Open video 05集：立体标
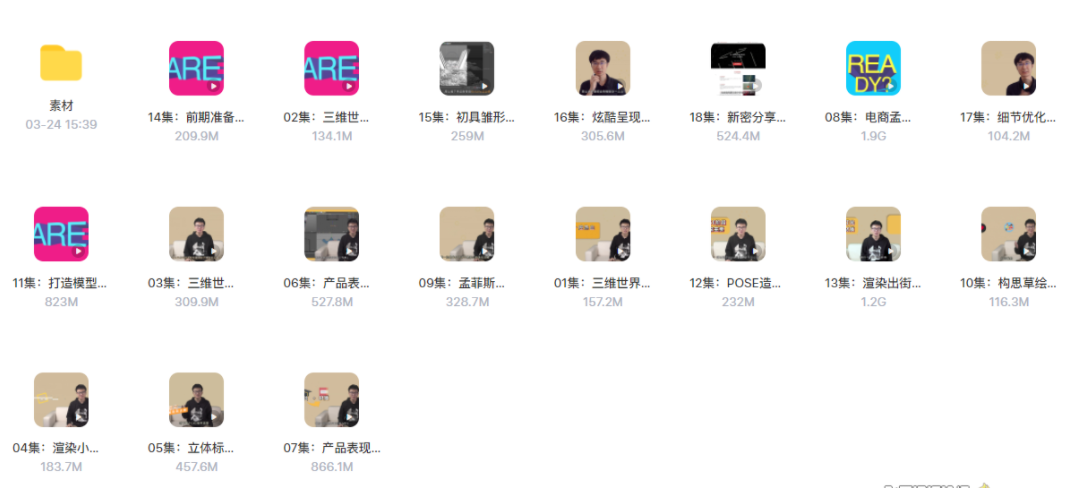The width and height of the screenshot is (1070, 488). [196, 400]
